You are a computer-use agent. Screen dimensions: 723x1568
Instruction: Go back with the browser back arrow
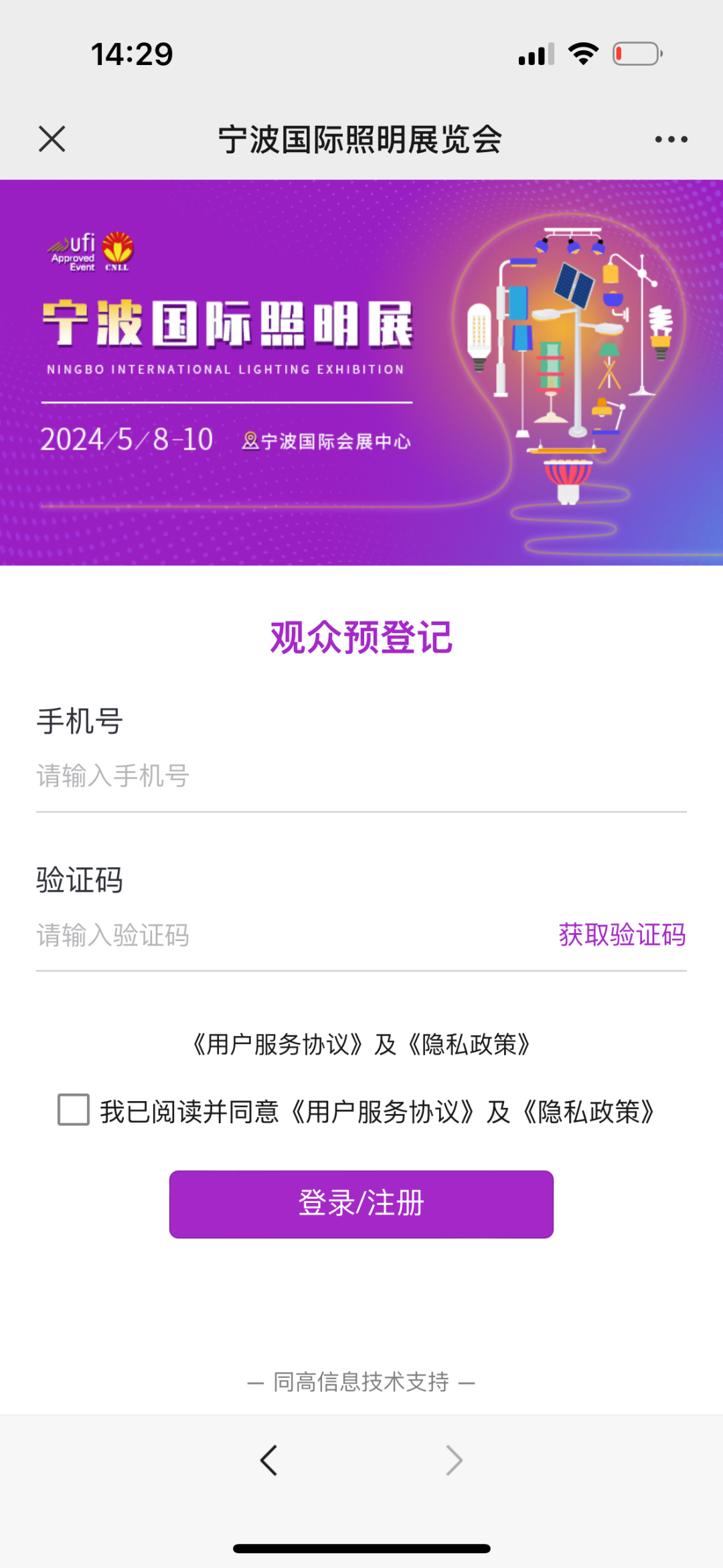click(269, 1460)
